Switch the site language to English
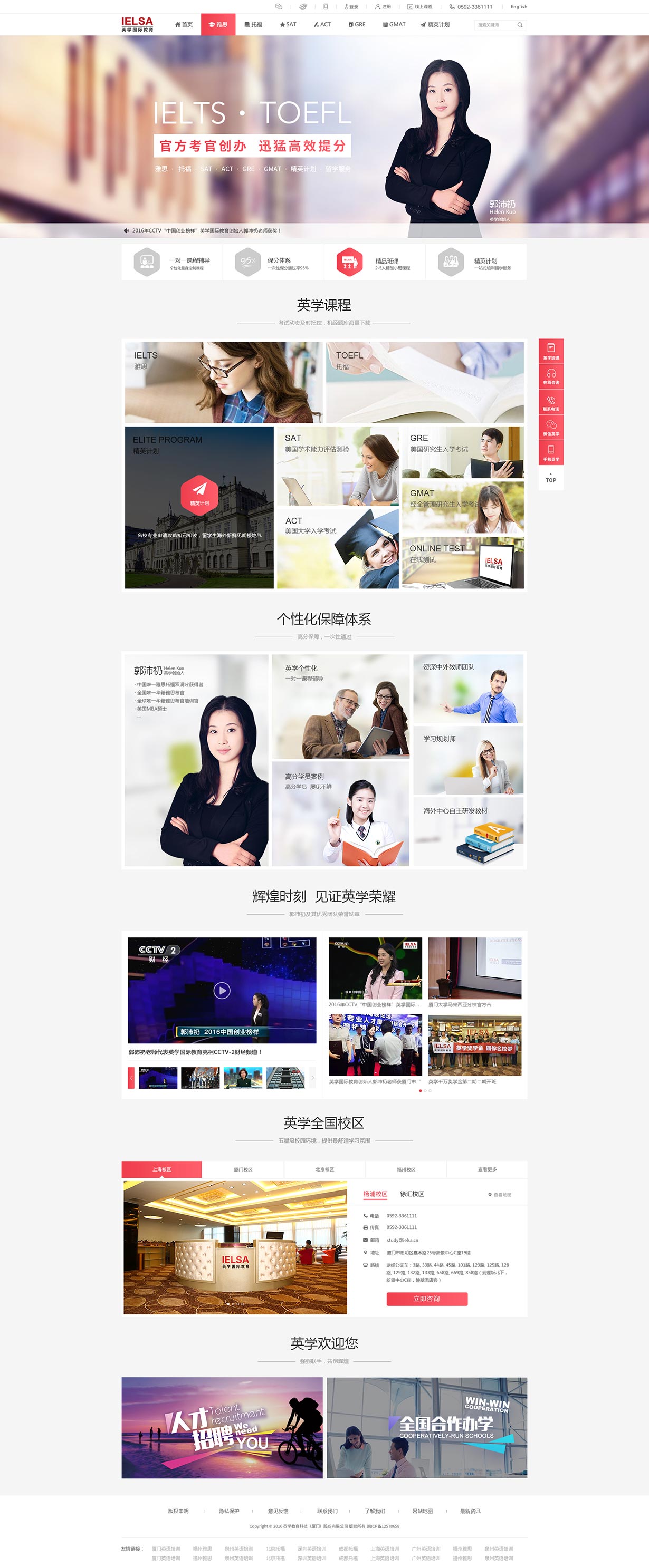649x1568 pixels. 519,7
